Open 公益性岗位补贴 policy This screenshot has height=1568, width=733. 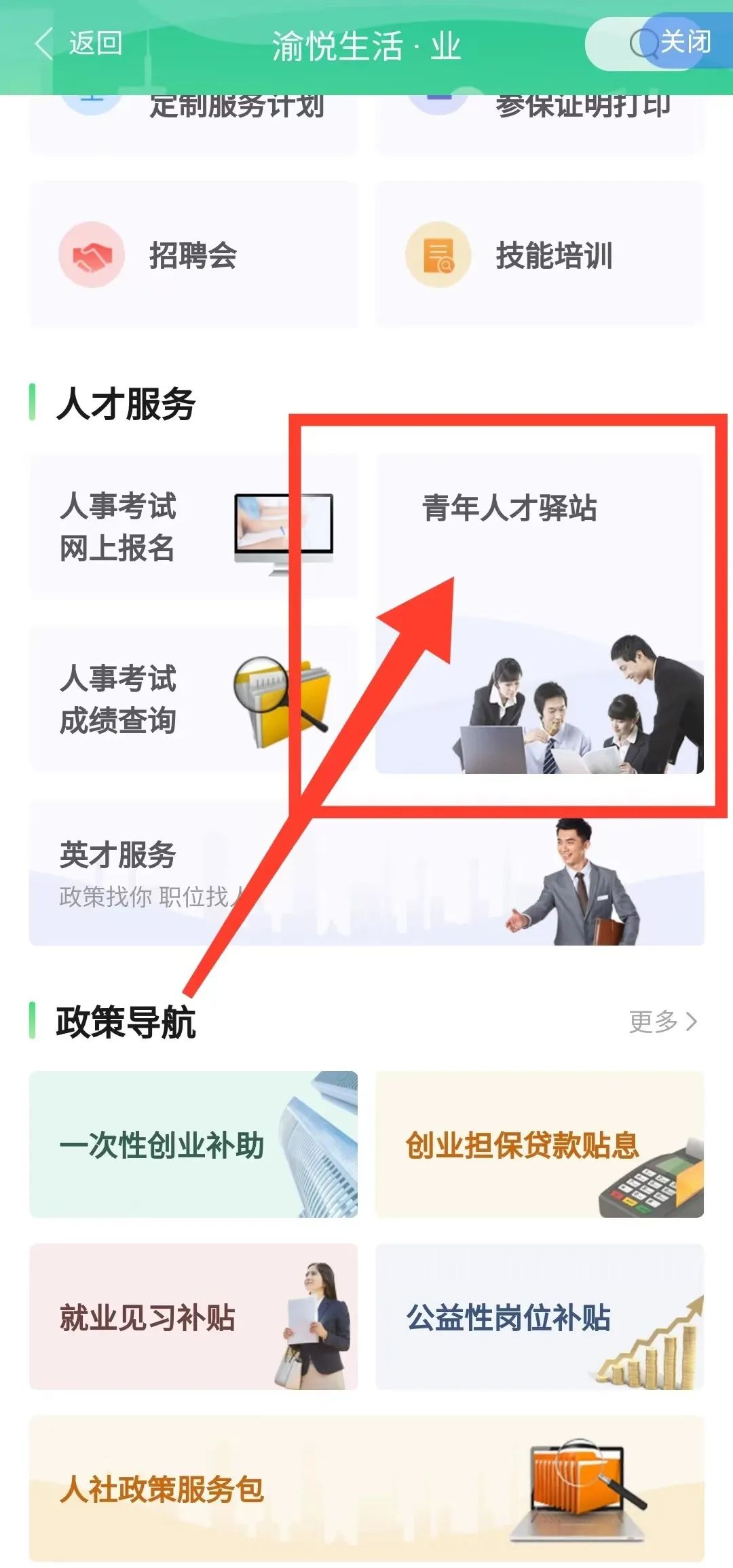tap(540, 1317)
